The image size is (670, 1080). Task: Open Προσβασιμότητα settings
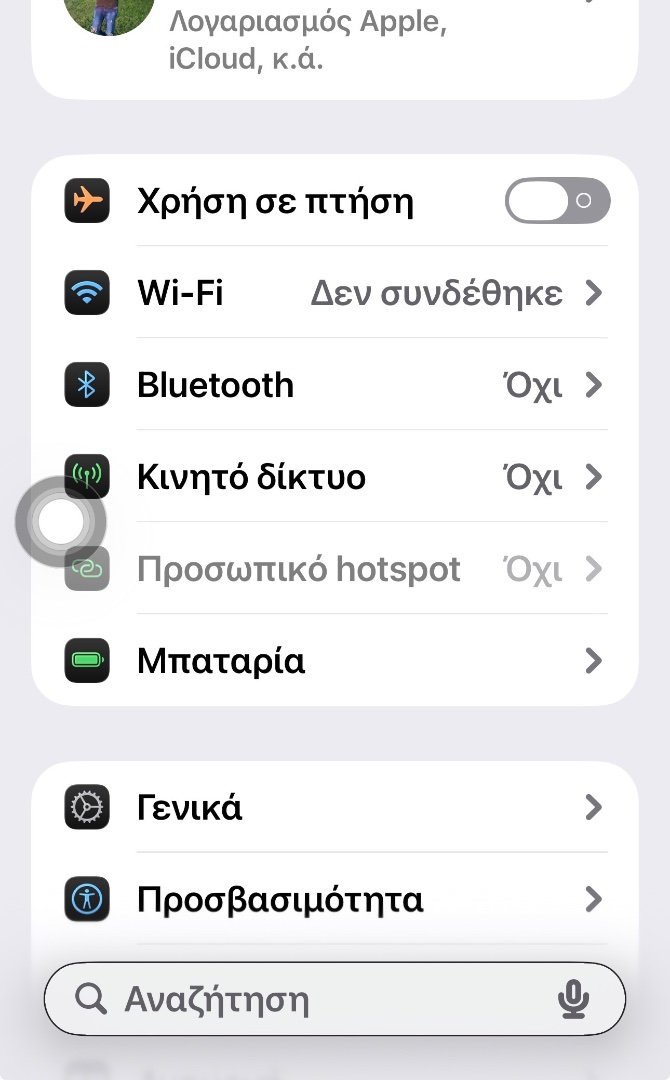pos(335,899)
